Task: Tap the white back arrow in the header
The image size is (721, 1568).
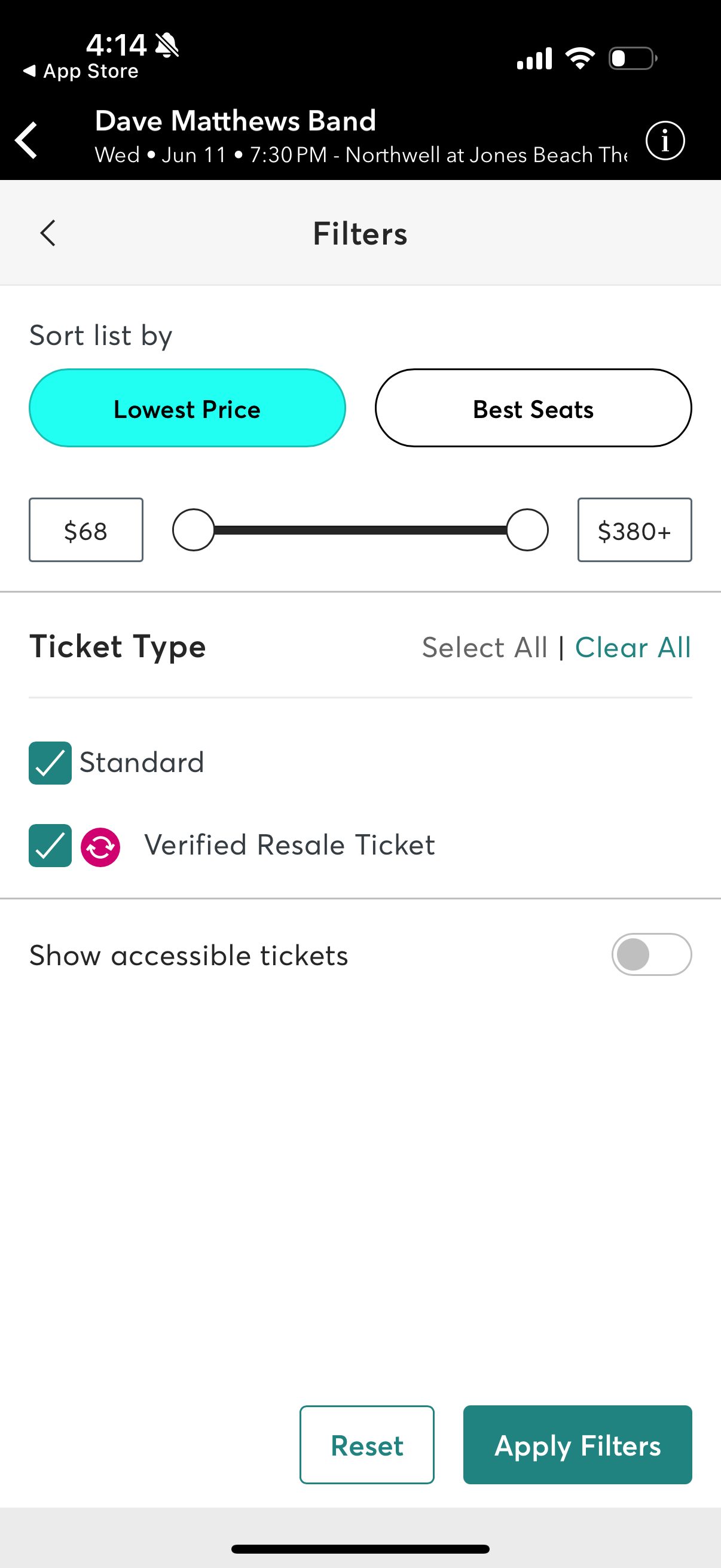Action: coord(25,139)
